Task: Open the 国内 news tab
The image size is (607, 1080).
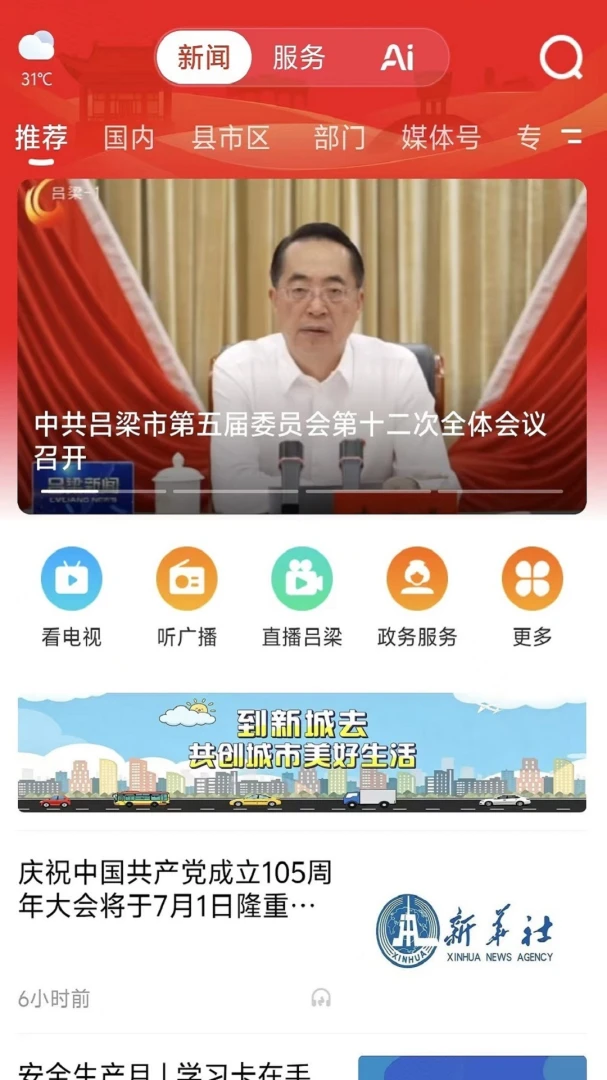Action: (129, 138)
